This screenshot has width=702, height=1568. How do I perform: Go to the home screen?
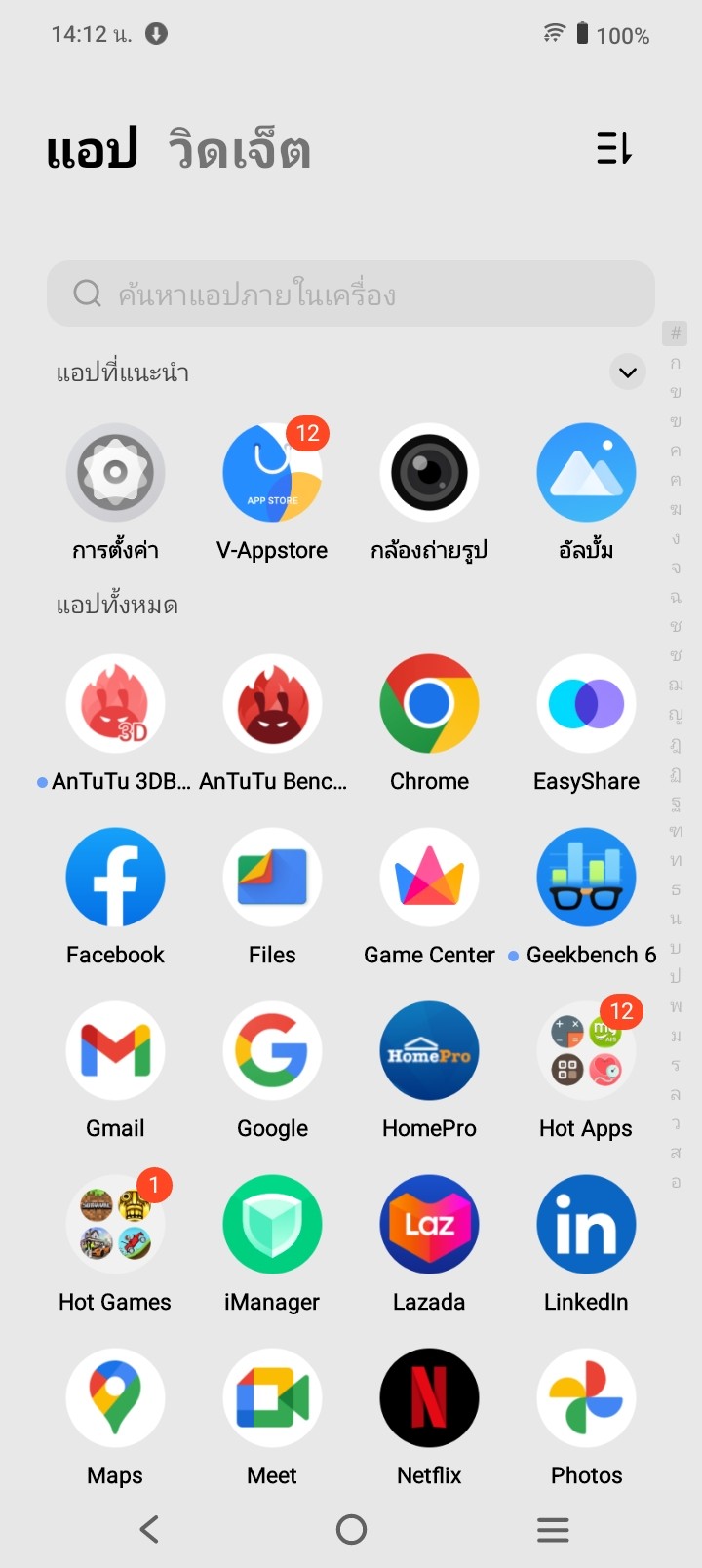pyautogui.click(x=351, y=1529)
